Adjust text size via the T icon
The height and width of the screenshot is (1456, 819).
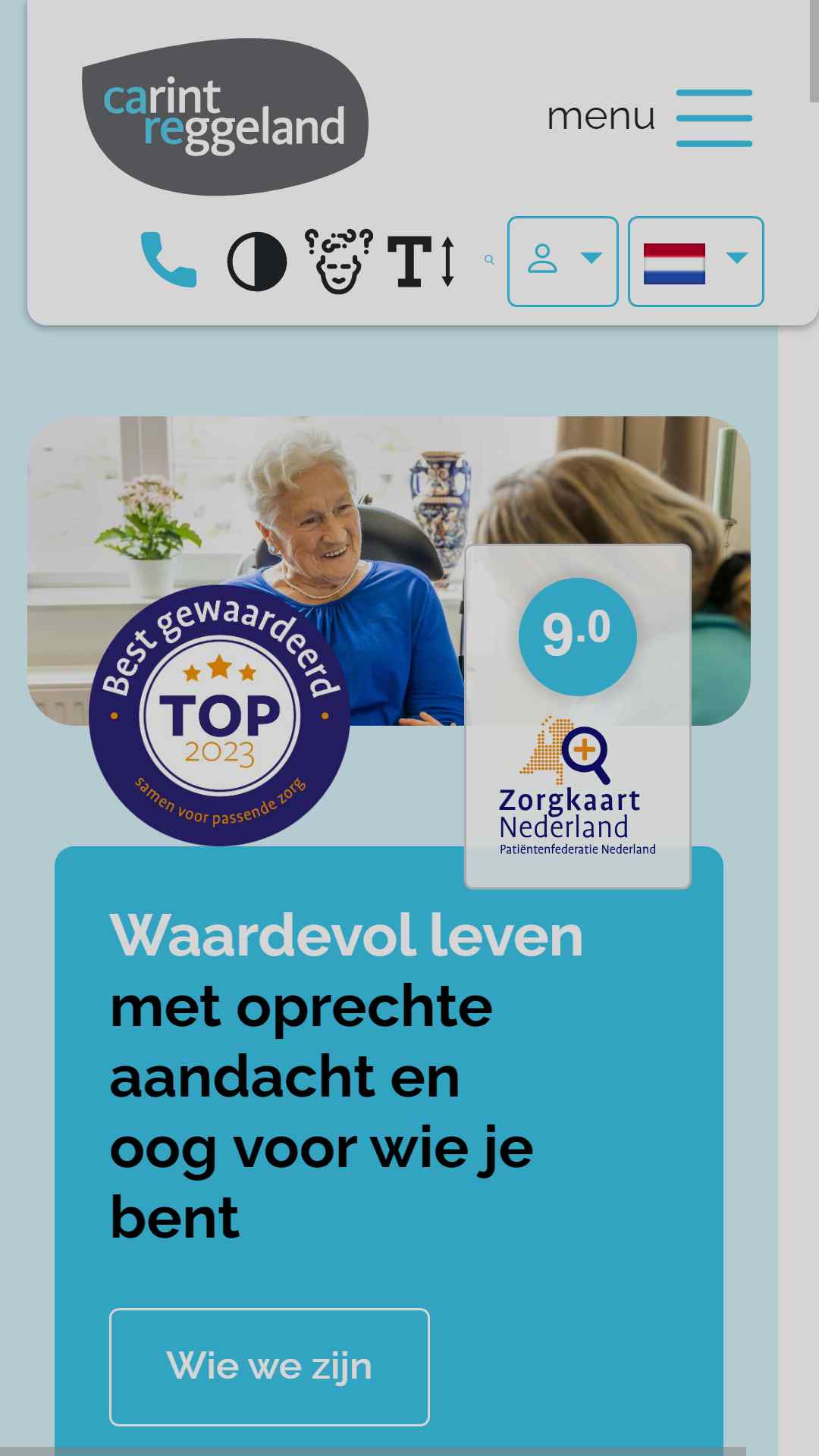(x=422, y=261)
